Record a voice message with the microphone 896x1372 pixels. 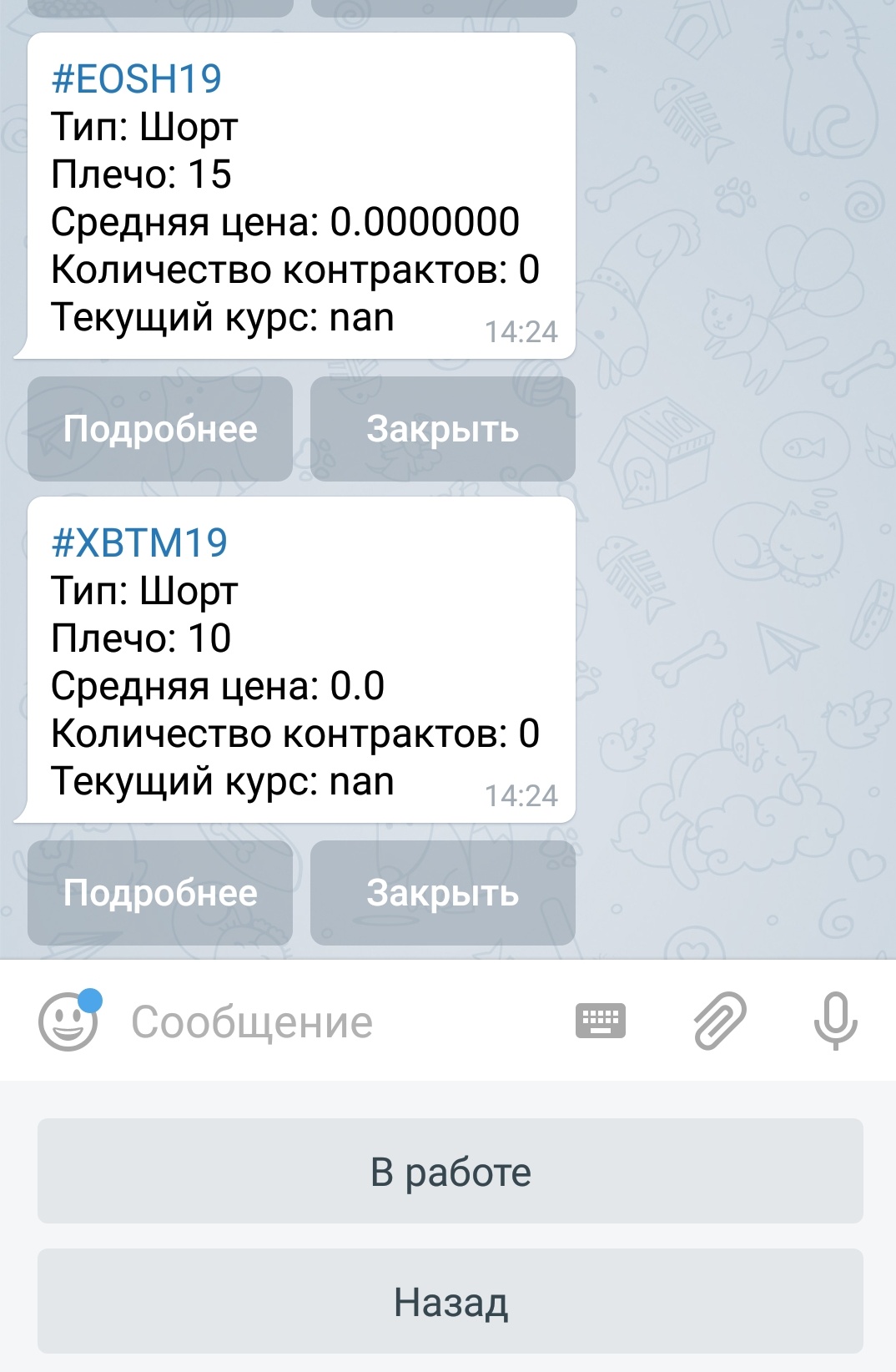click(835, 1021)
